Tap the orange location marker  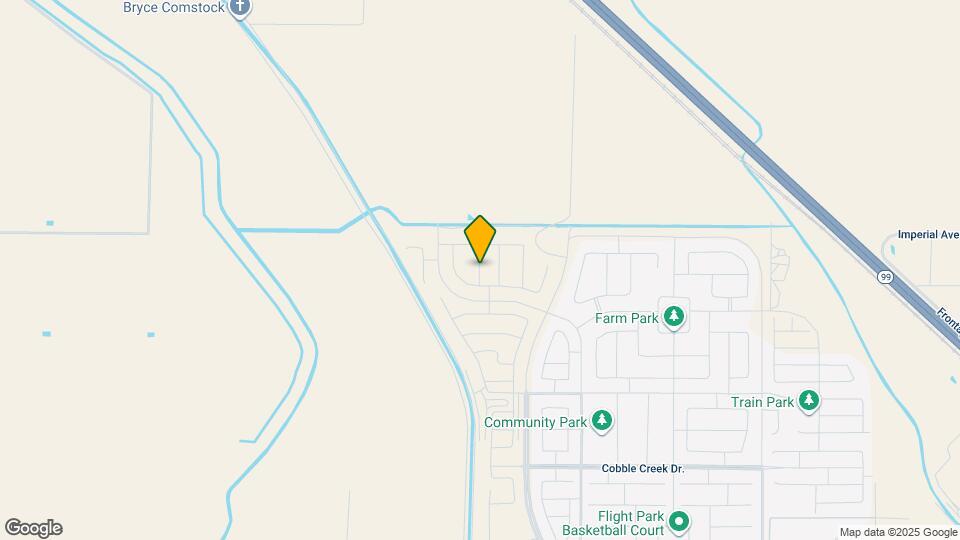pos(480,239)
